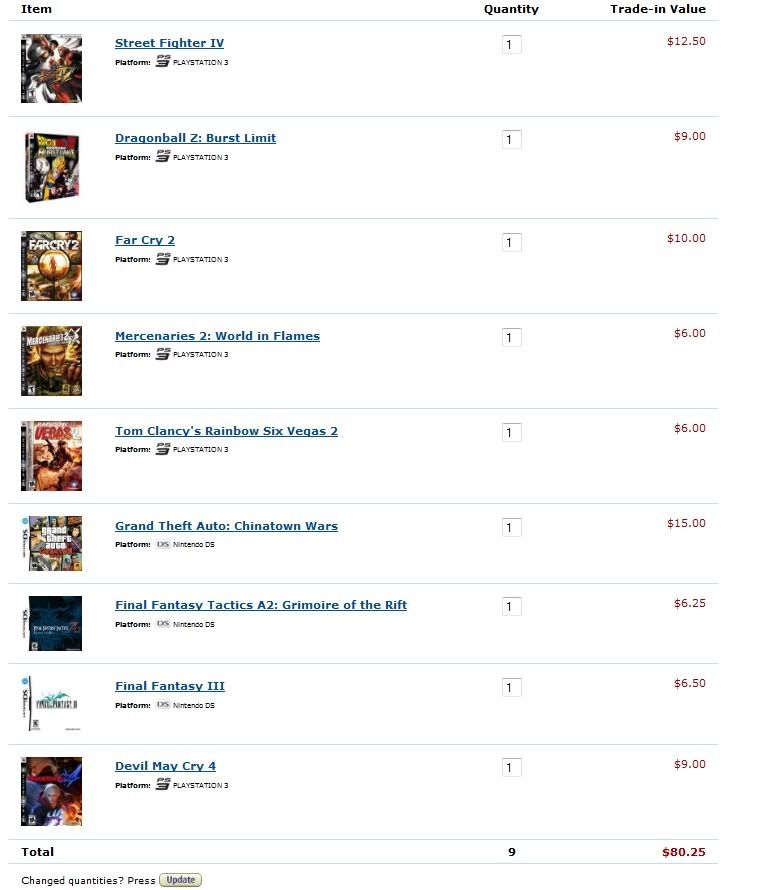Tap quantity field for Rainbow Six Vegas 2
This screenshot has width=763, height=890.
(x=511, y=433)
